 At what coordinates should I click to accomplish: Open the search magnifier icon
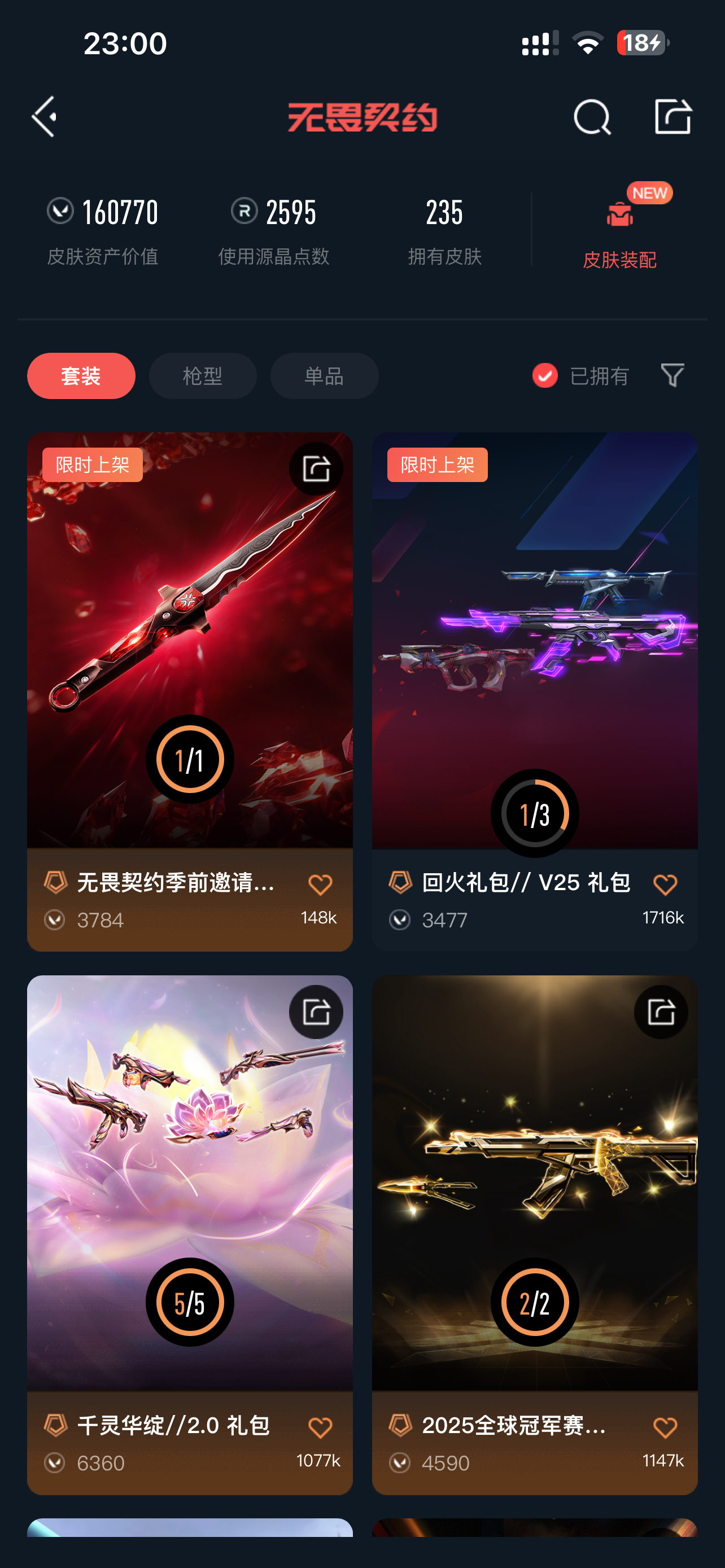[x=592, y=116]
